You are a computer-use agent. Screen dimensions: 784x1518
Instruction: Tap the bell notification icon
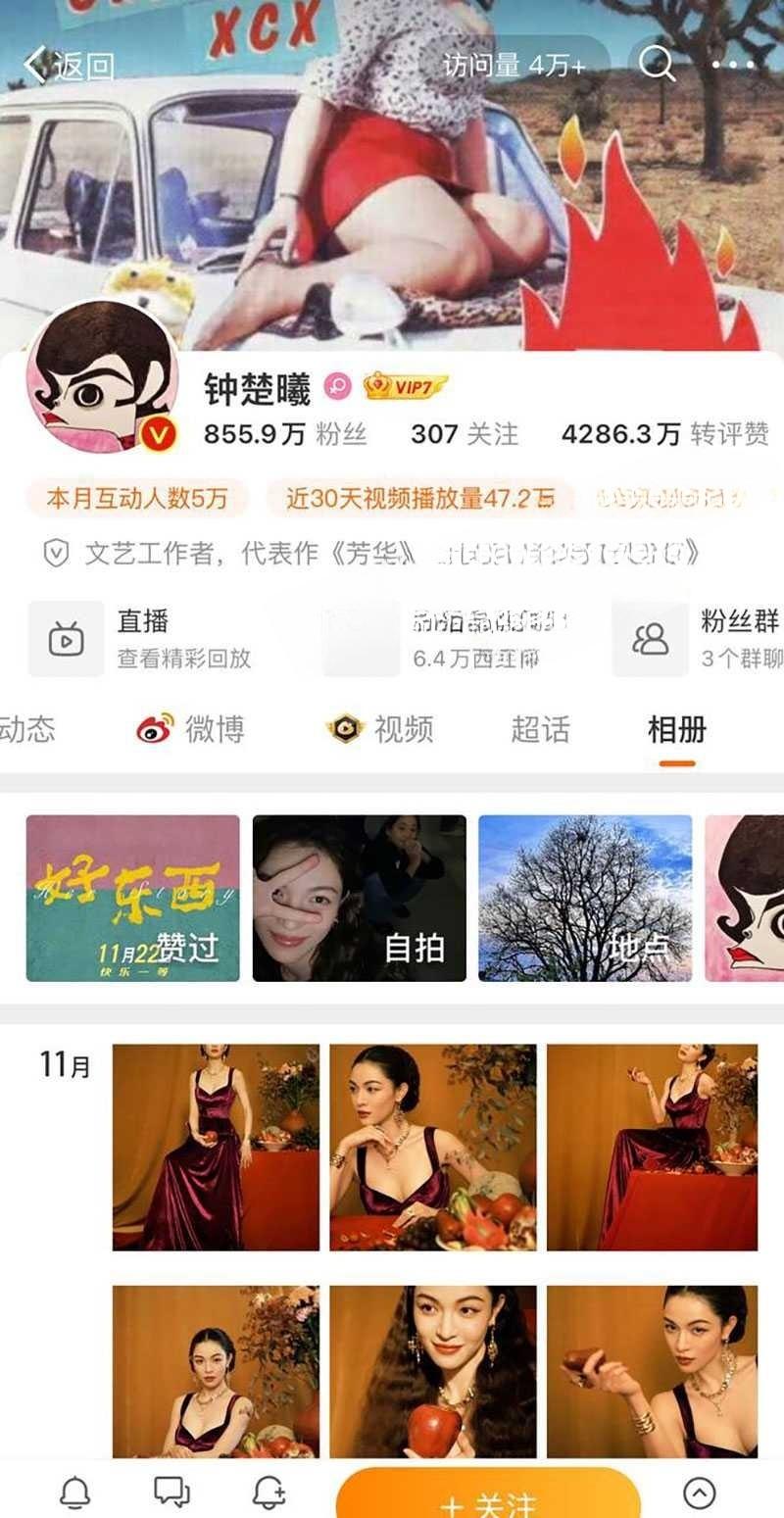point(75,1493)
